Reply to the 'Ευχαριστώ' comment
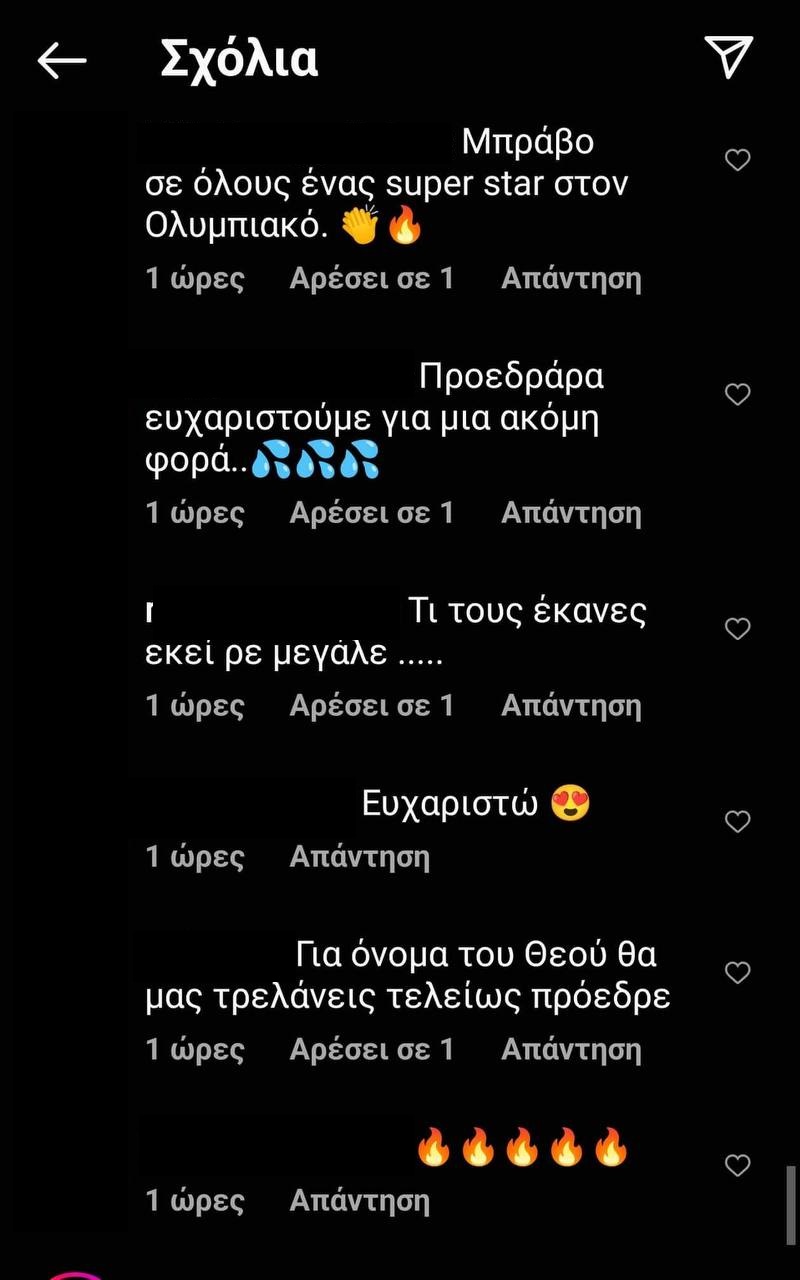Screen dimensions: 800x1280 [x=359, y=857]
